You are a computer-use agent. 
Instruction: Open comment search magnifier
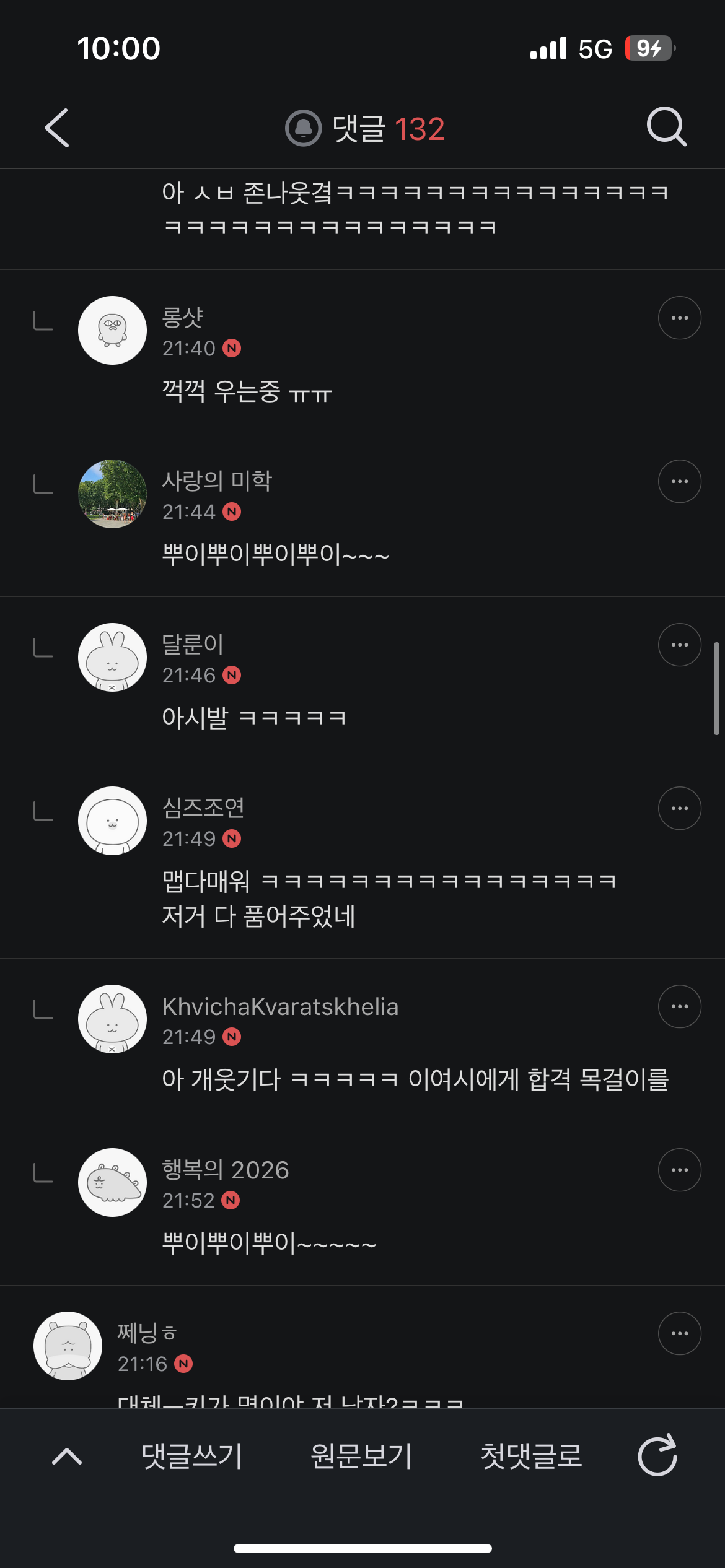(667, 127)
